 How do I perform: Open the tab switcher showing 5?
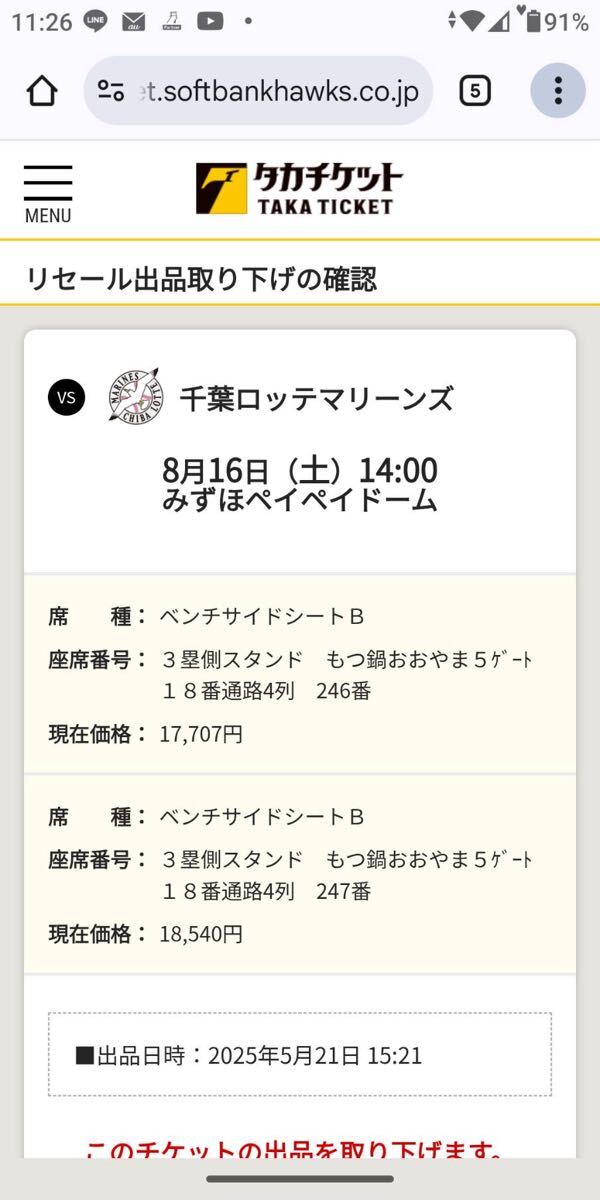click(x=474, y=91)
